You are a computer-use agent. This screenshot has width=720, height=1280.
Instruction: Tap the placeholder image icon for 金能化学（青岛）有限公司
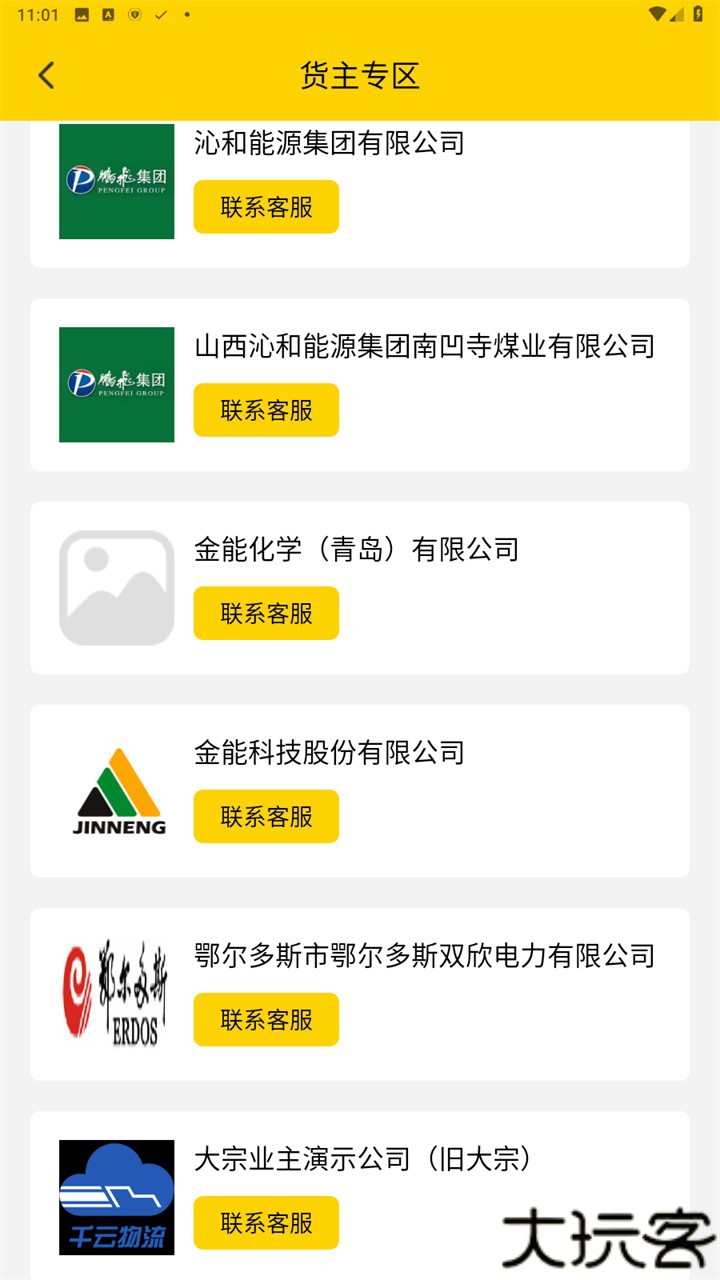[116, 586]
